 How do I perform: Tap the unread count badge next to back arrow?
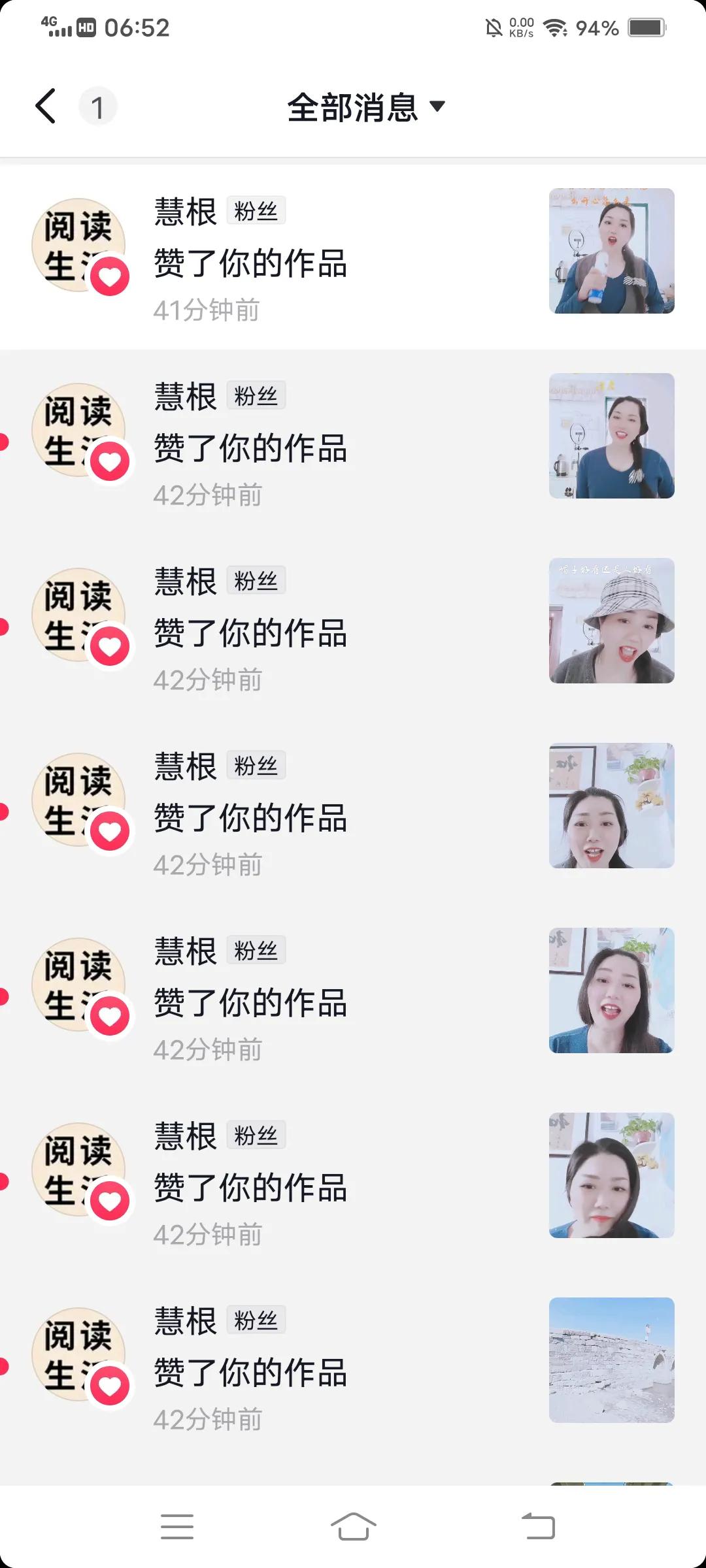point(98,106)
